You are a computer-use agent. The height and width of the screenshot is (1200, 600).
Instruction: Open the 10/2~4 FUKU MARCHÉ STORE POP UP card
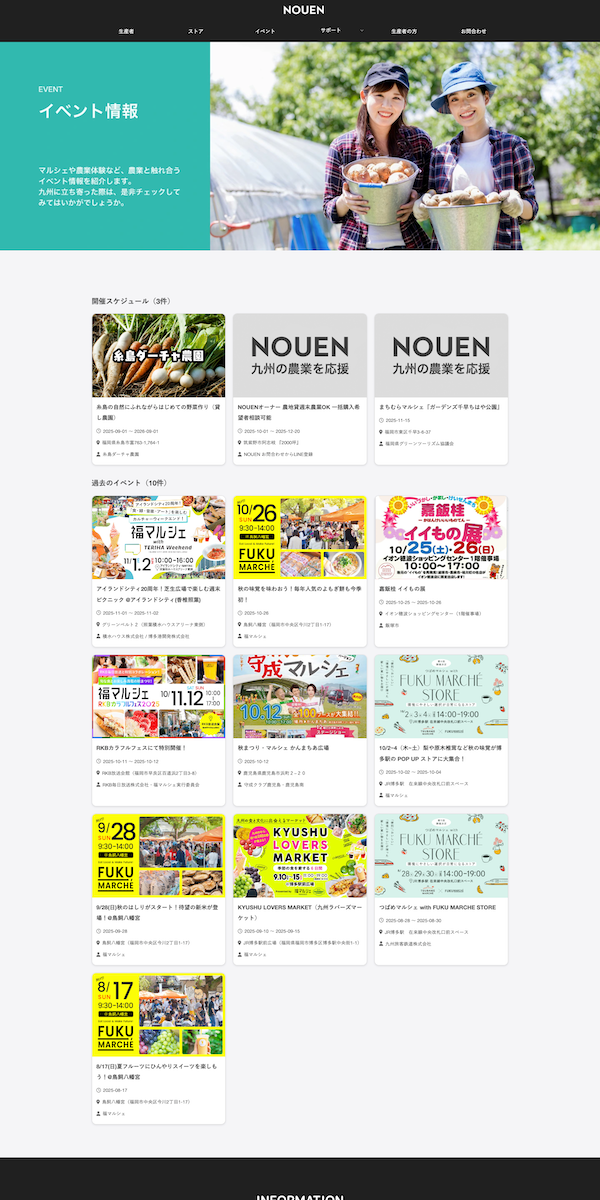pos(441,730)
